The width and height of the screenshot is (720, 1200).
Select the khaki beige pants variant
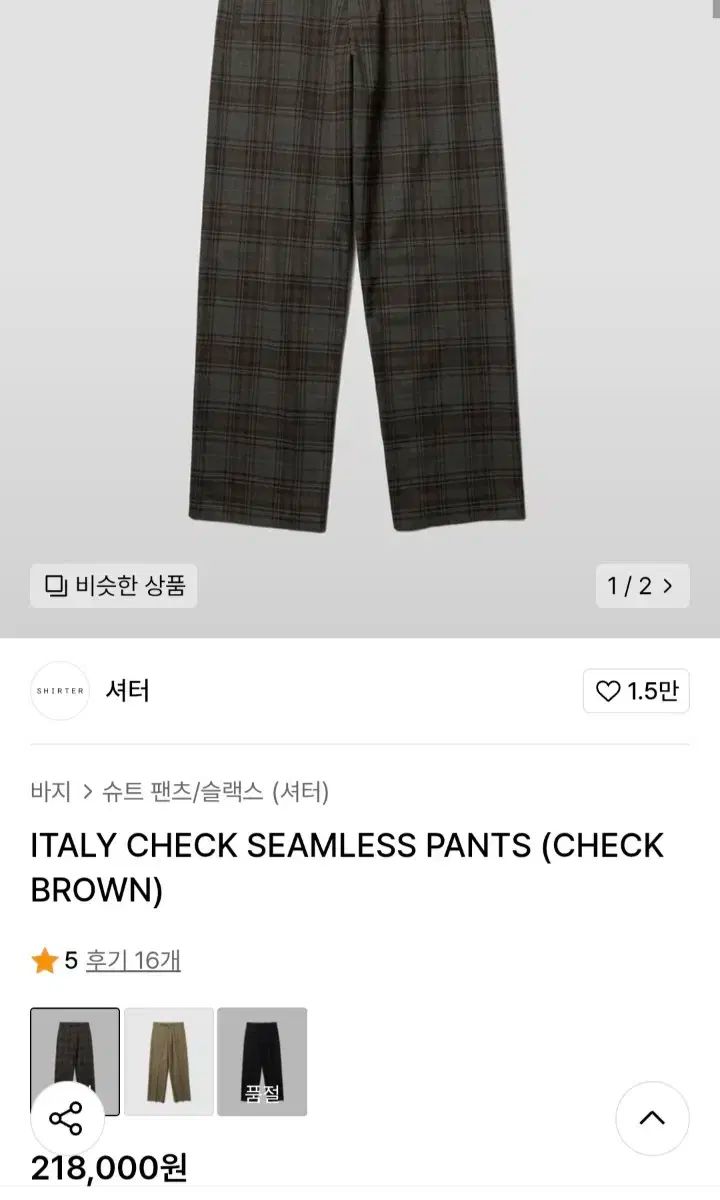click(x=169, y=1061)
